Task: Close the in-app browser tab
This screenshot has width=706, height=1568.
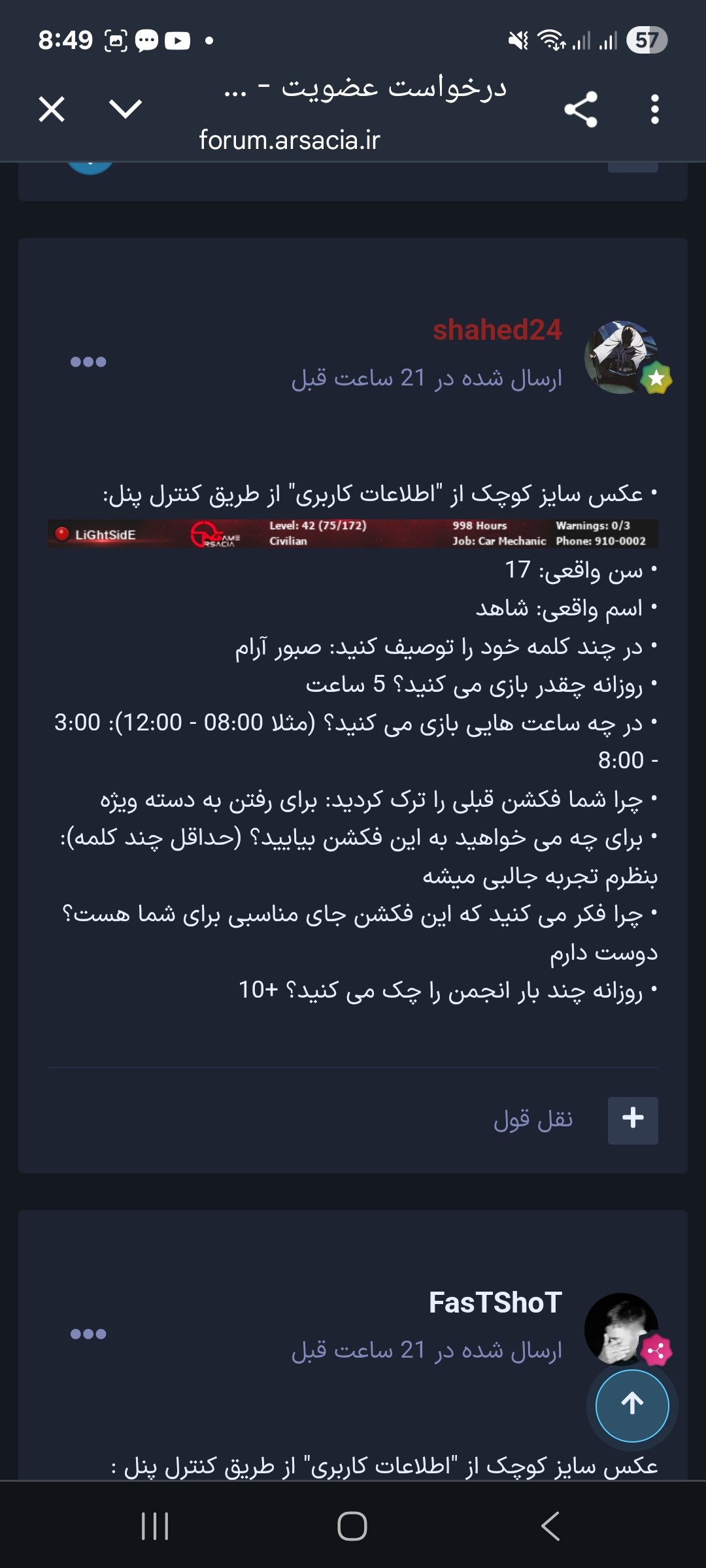Action: coord(52,109)
